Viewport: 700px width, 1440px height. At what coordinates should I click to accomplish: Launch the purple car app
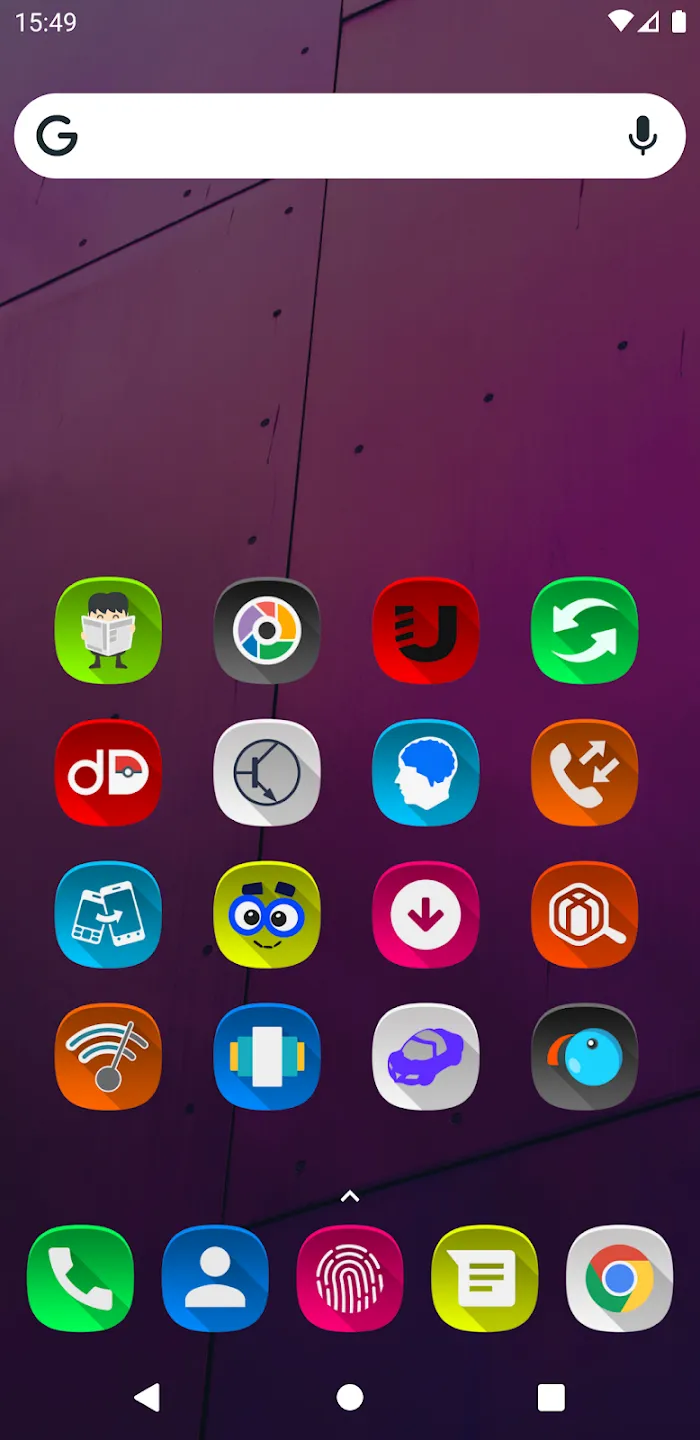click(426, 1056)
